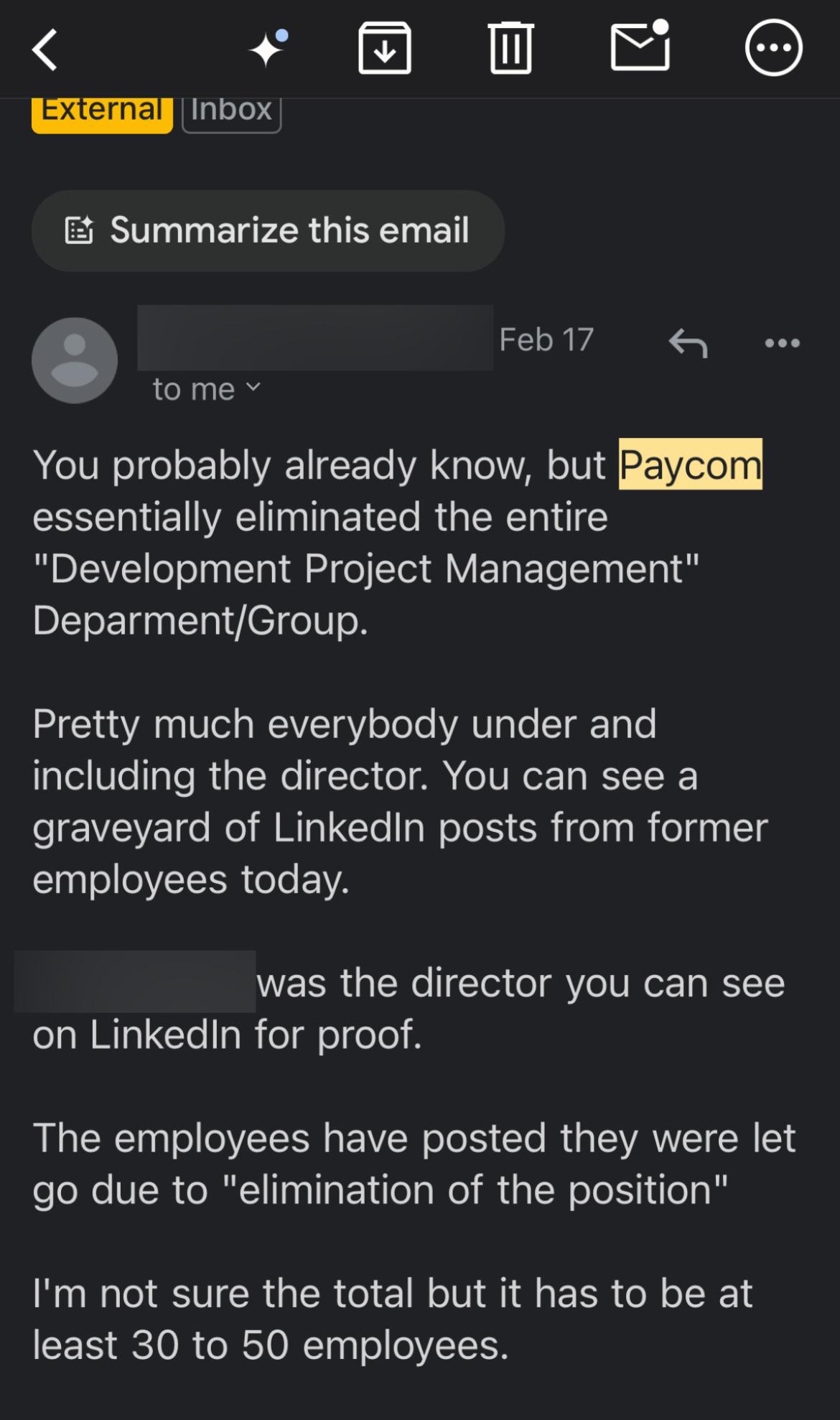Open the Inbox label chip
Screen dimensions: 840x1420
pos(231,109)
